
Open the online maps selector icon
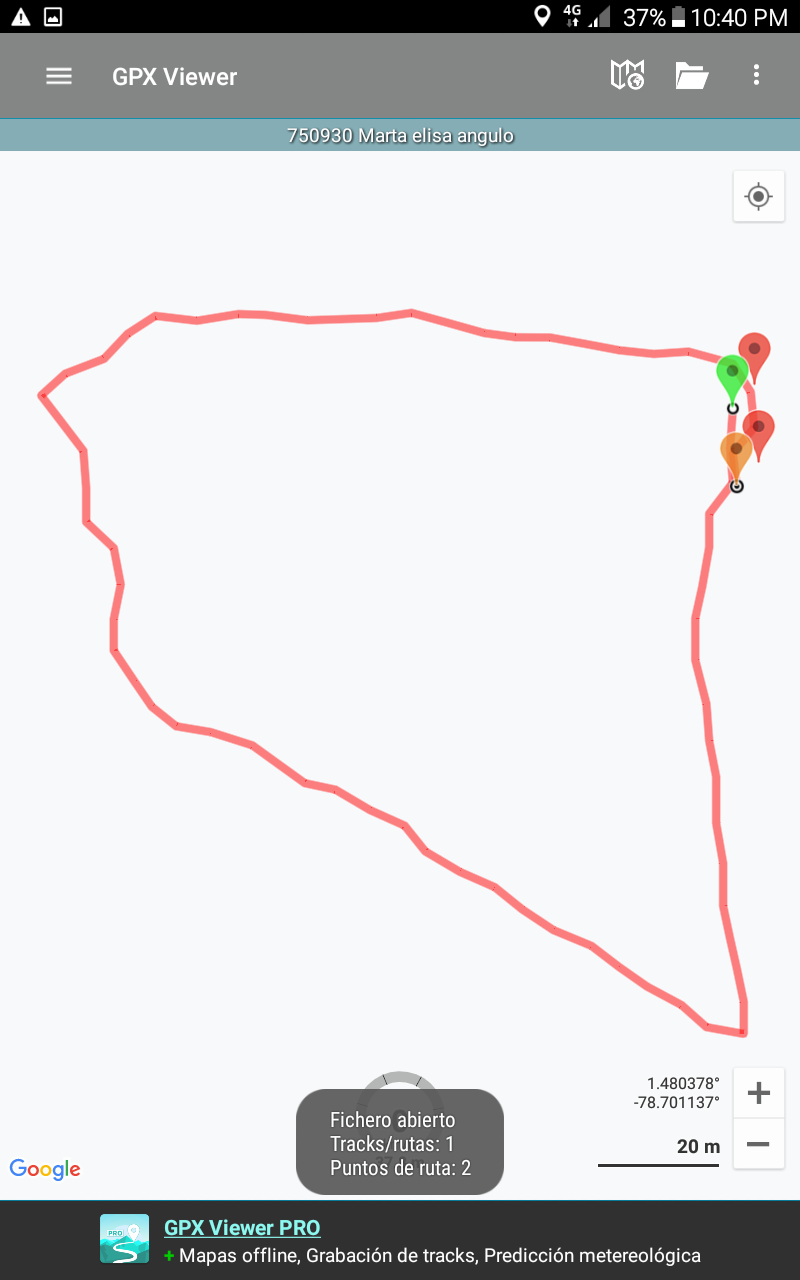click(x=627, y=76)
